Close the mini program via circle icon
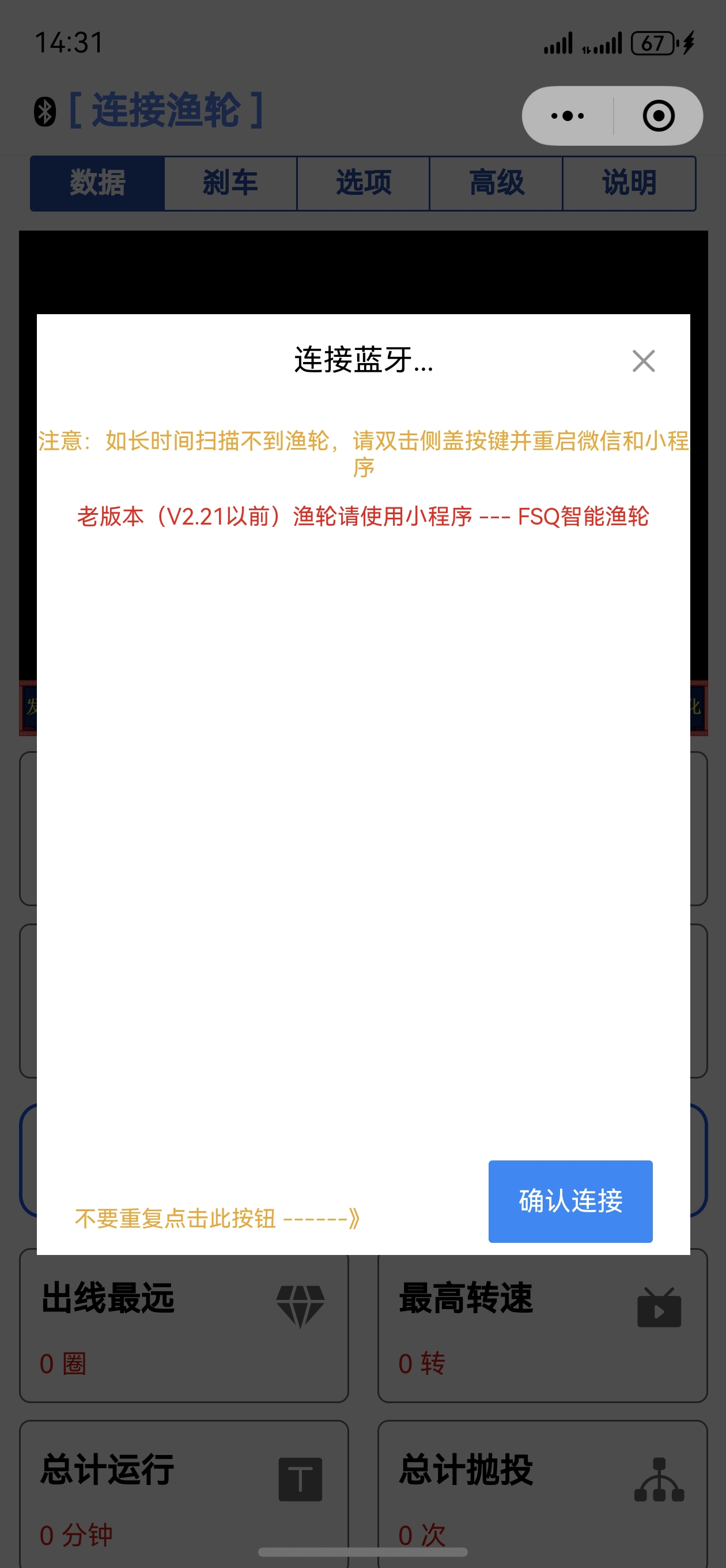The image size is (726, 1568). pos(659,116)
